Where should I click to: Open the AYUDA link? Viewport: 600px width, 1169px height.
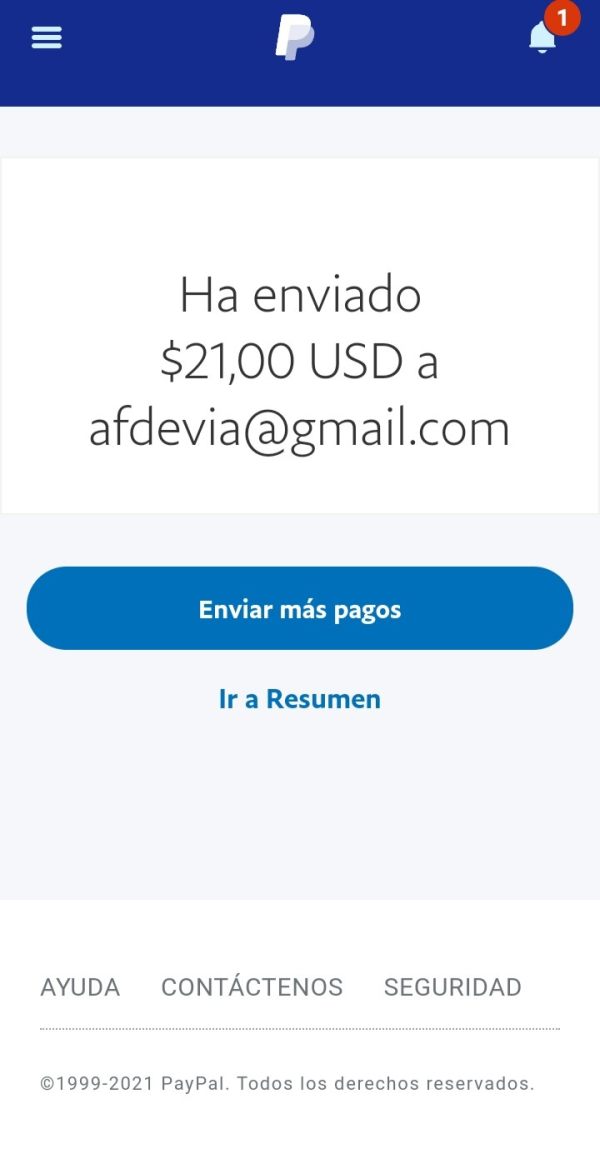(x=80, y=987)
